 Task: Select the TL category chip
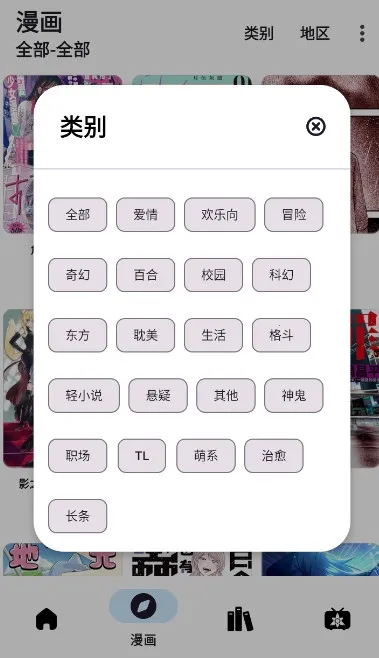coord(142,456)
